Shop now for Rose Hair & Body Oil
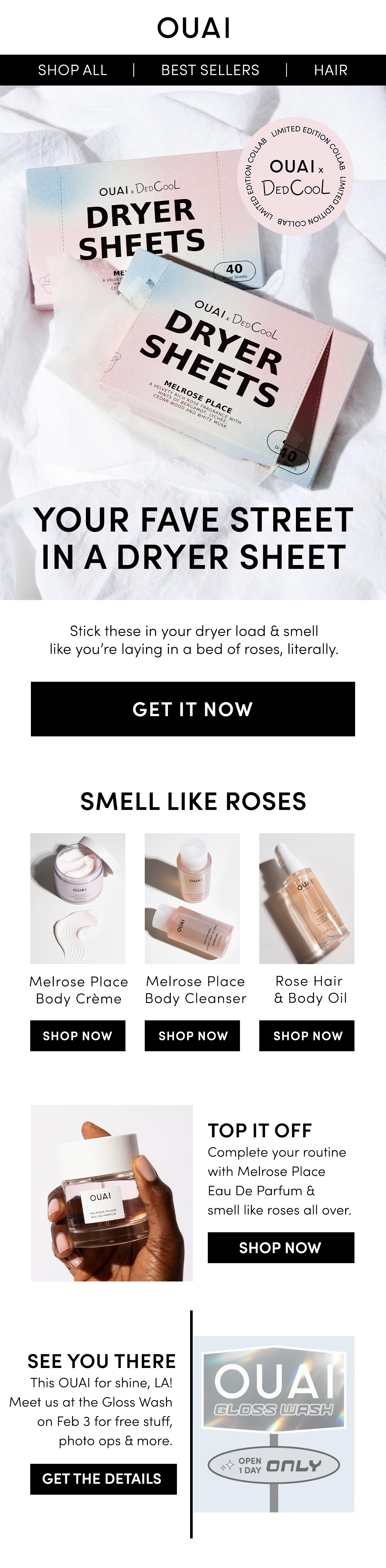 click(x=307, y=1035)
